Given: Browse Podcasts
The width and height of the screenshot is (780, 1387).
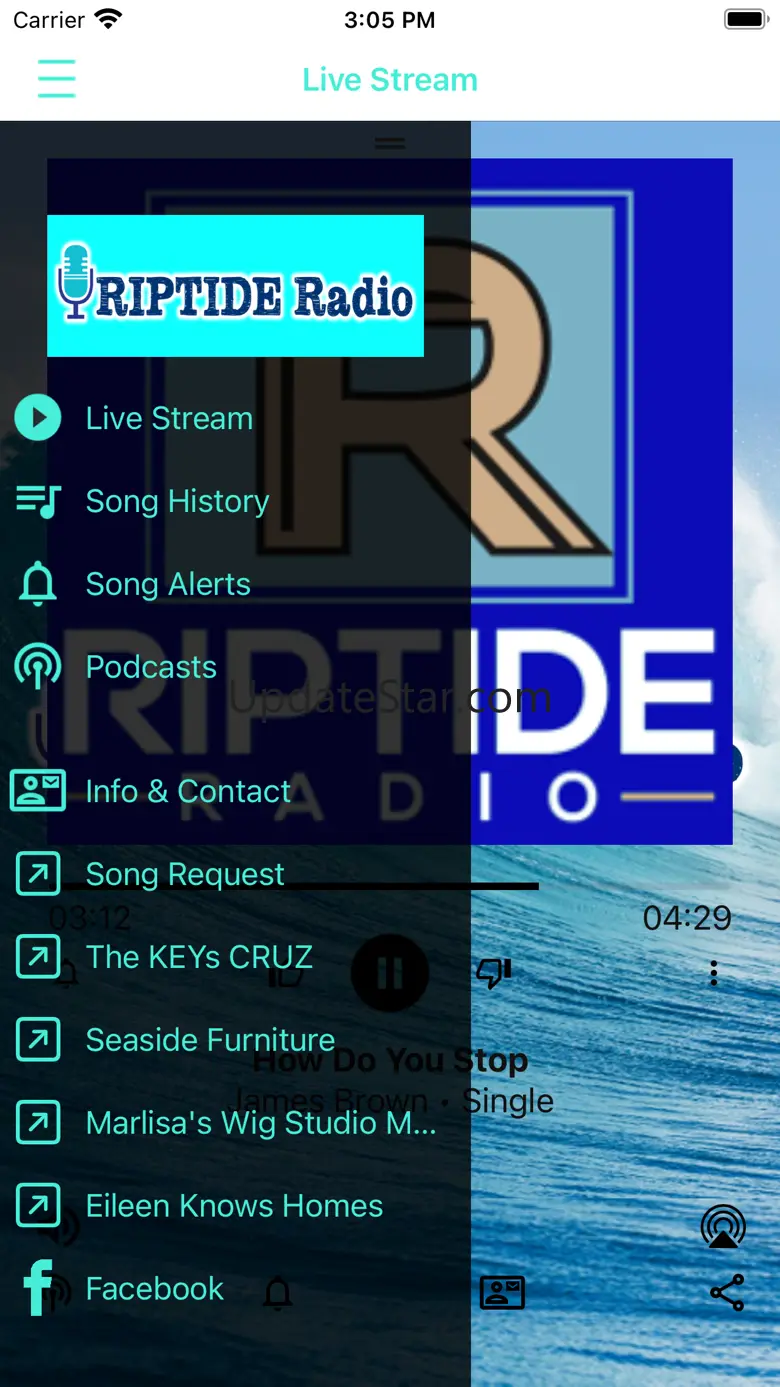Looking at the screenshot, I should (x=150, y=667).
